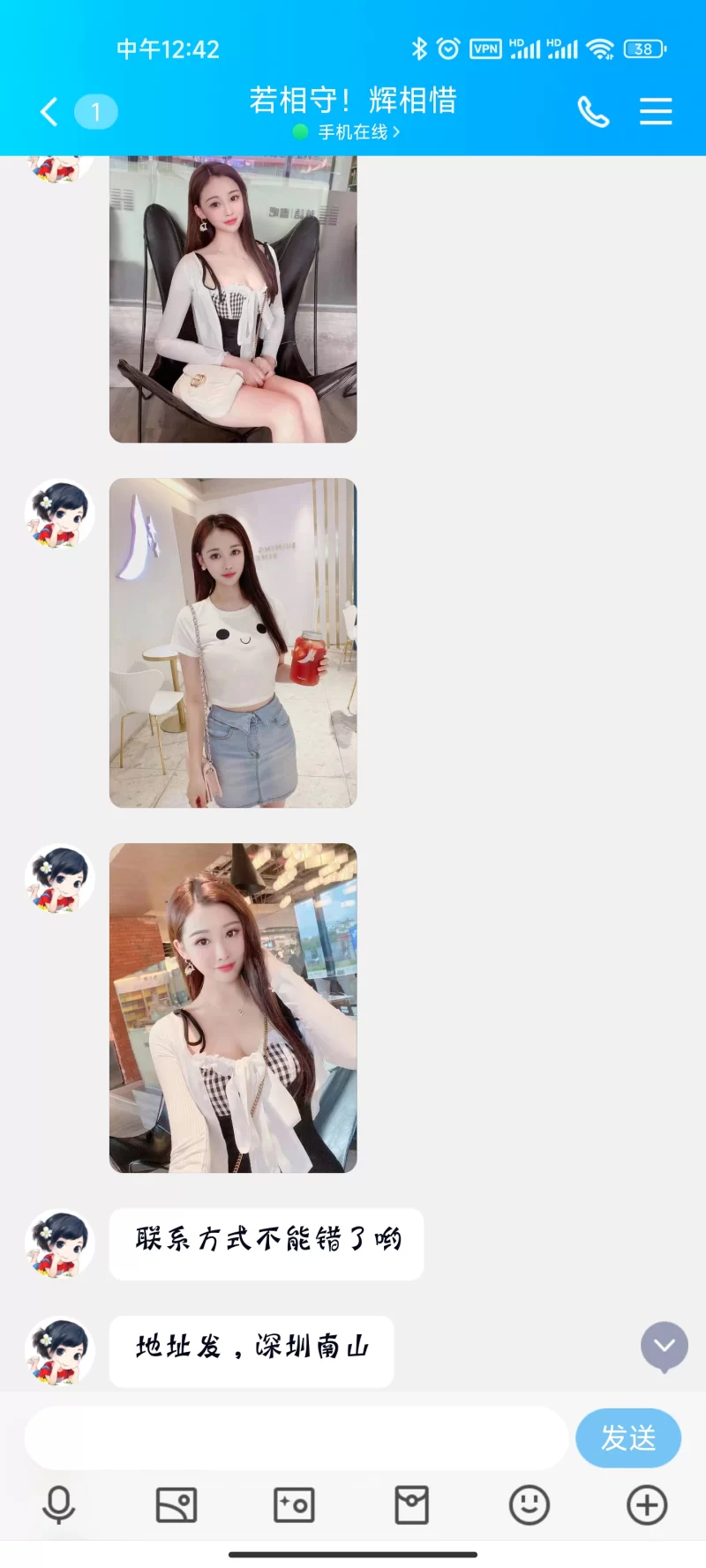
Task: Open the camera to take a photo
Action: click(294, 1505)
